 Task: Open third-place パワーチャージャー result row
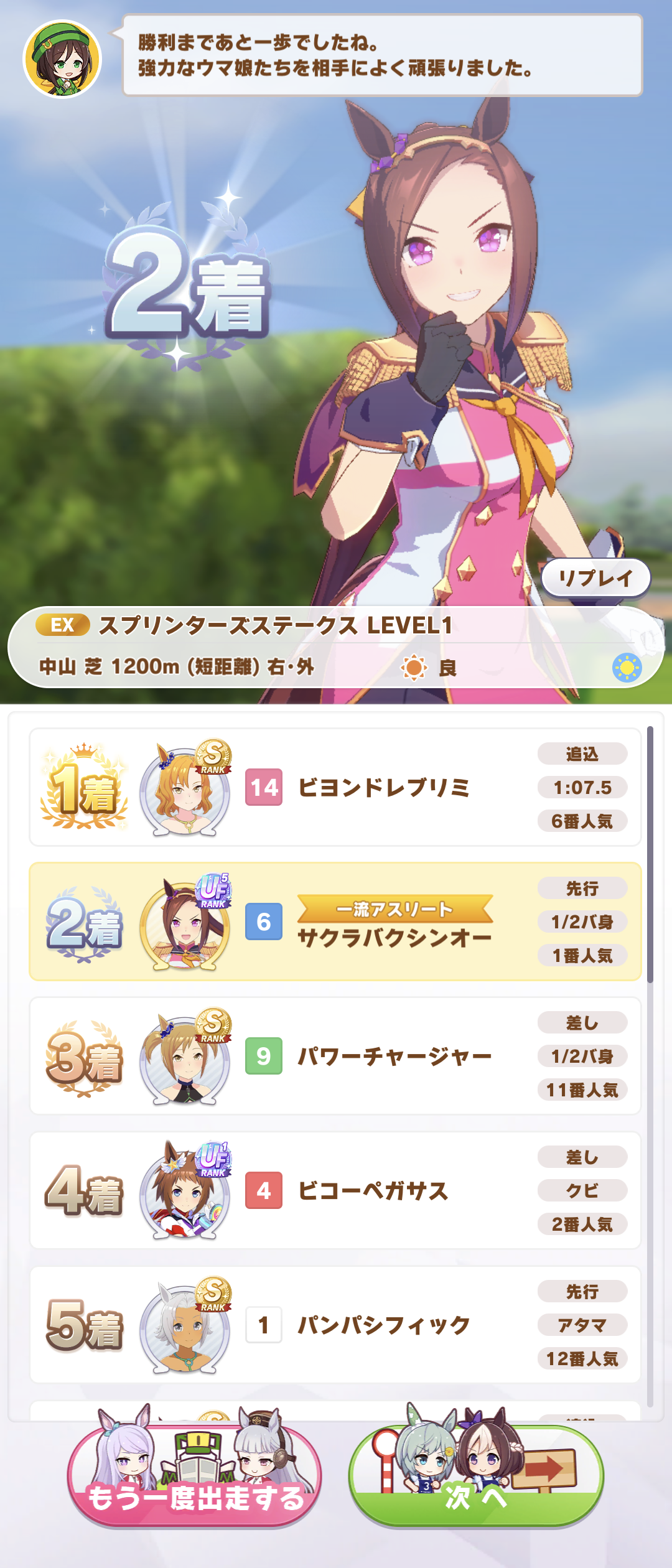pos(335,1056)
